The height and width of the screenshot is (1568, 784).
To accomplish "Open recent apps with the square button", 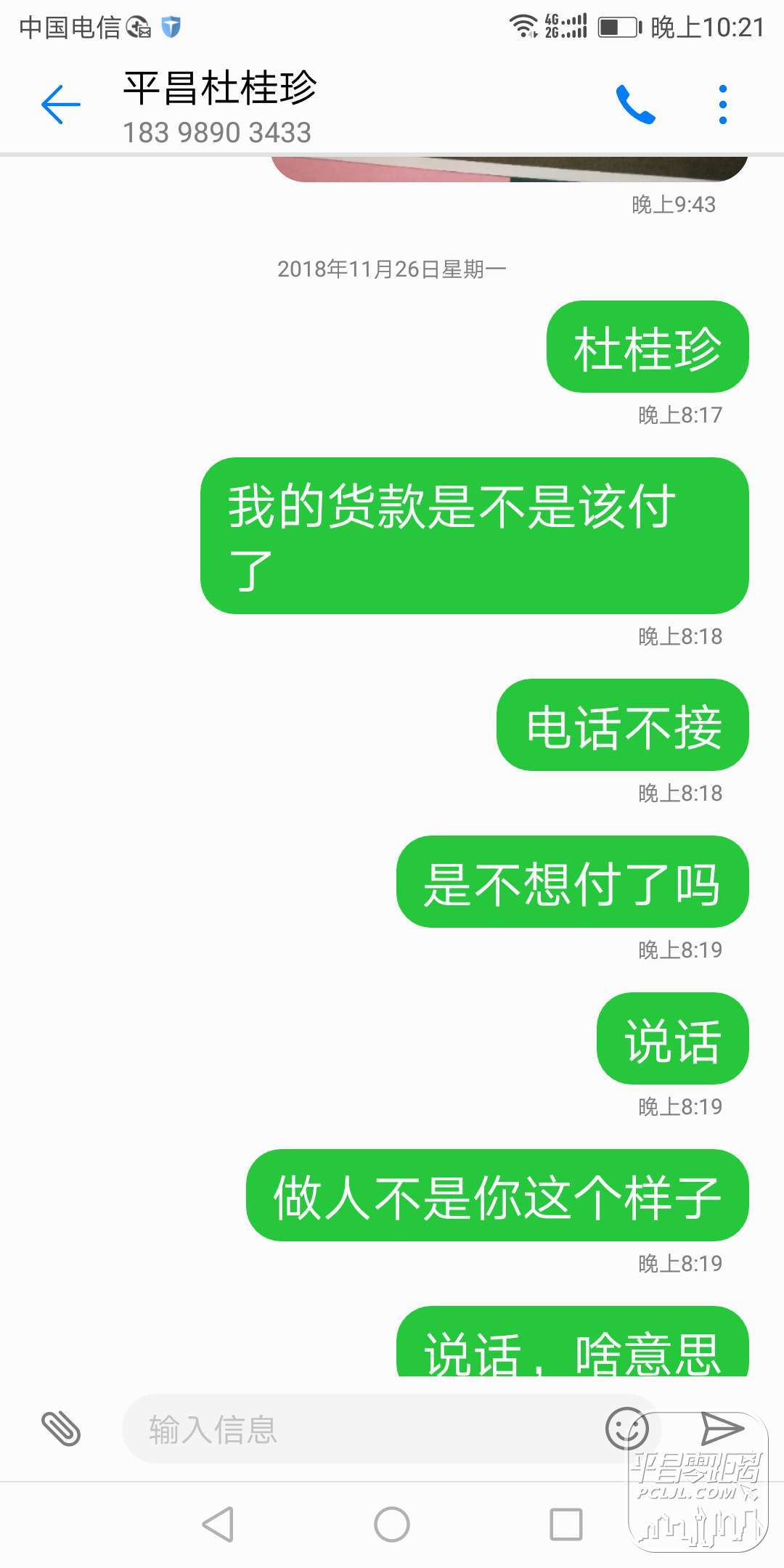I will [x=566, y=1524].
